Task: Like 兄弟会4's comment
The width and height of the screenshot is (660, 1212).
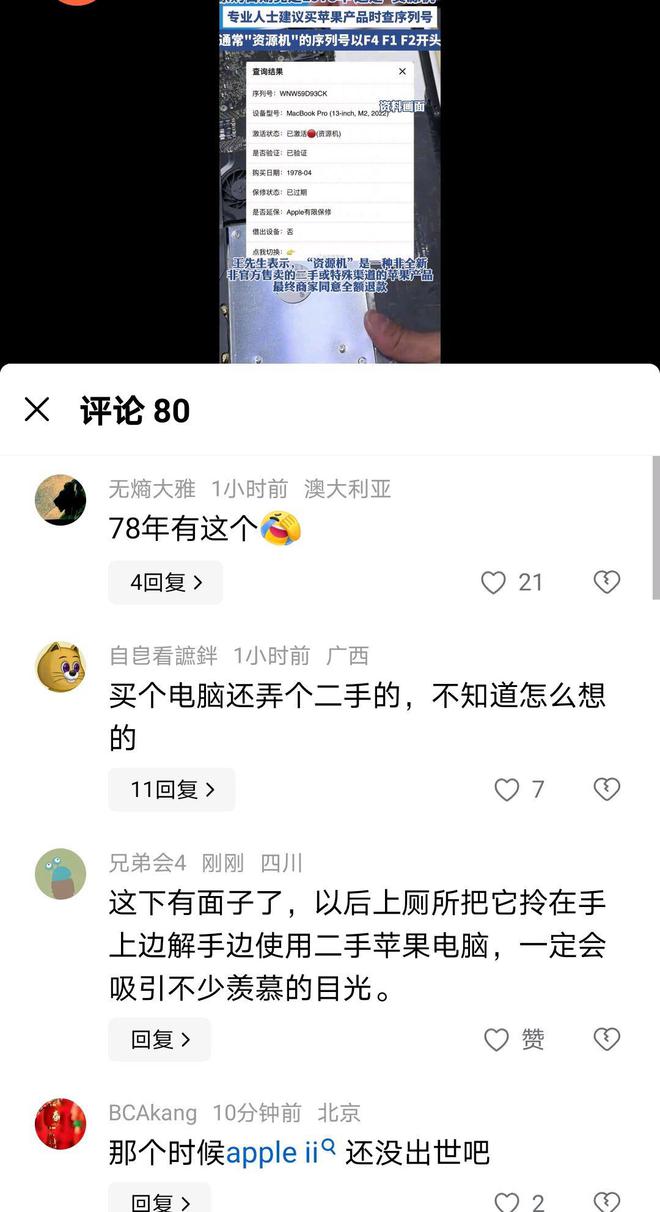Action: click(497, 1039)
